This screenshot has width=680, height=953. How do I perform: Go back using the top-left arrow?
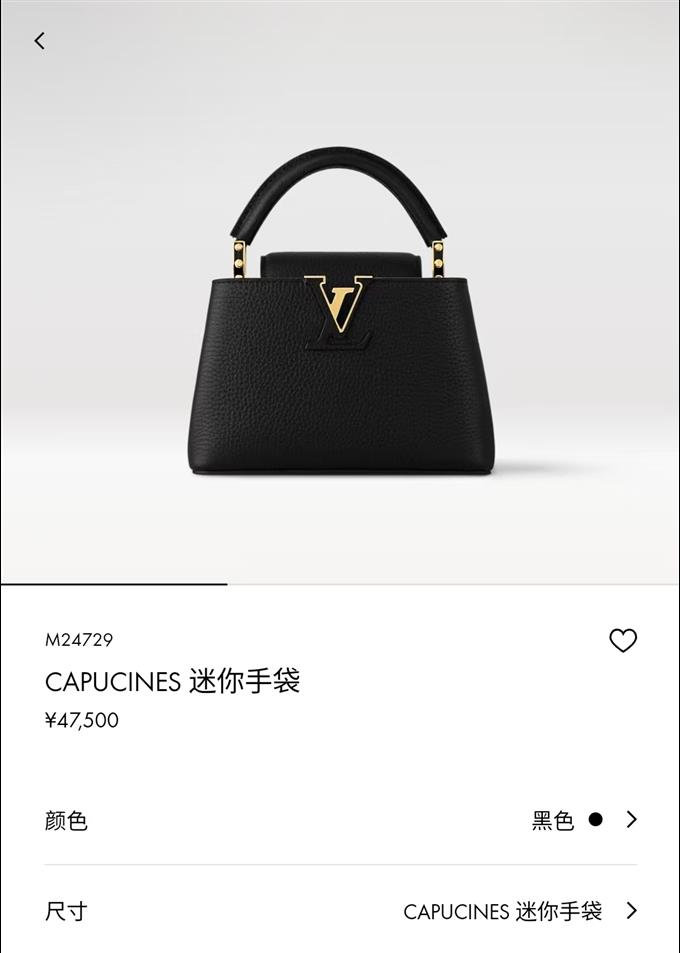click(x=39, y=41)
